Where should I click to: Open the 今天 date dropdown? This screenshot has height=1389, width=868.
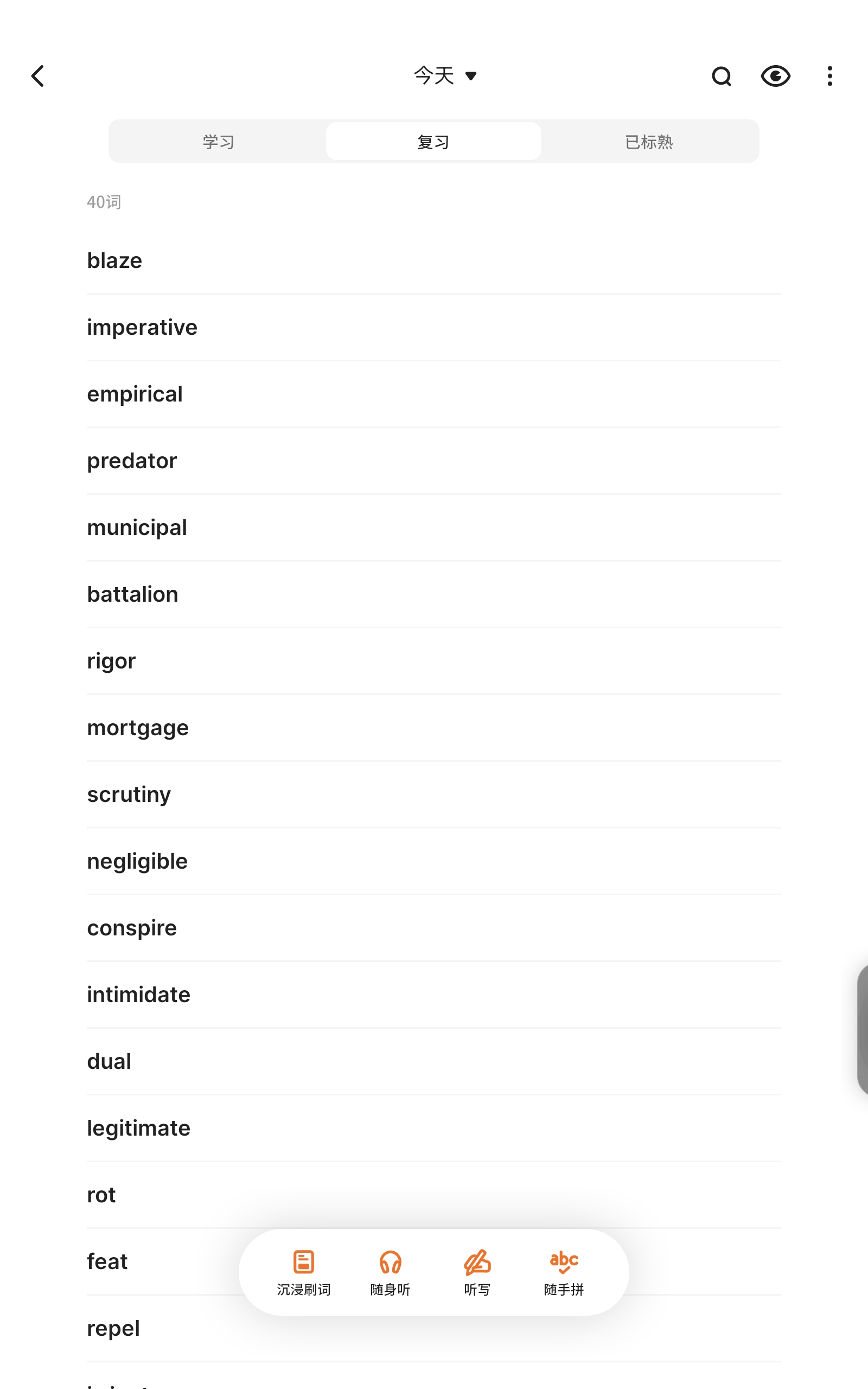pos(445,75)
